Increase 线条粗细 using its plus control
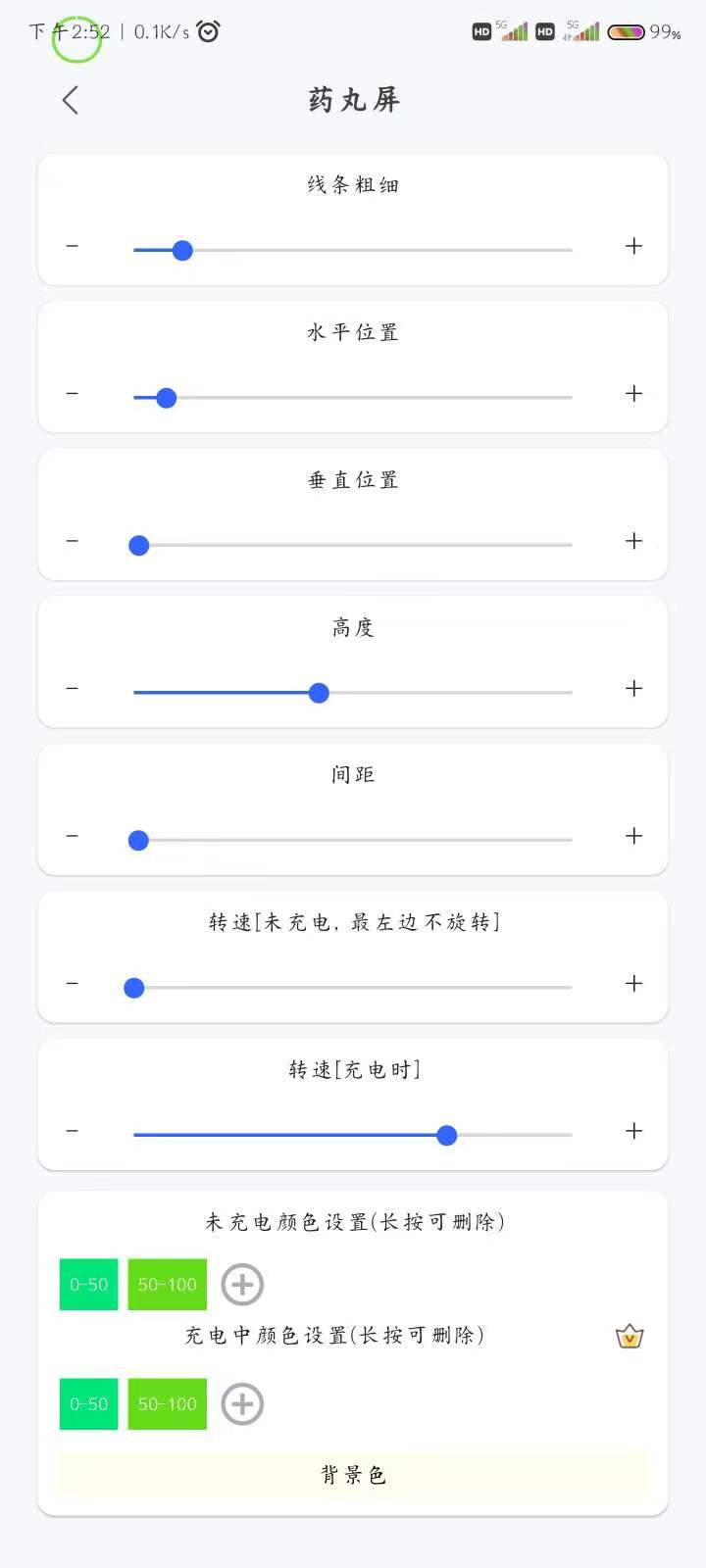This screenshot has height=1568, width=706. [x=633, y=247]
